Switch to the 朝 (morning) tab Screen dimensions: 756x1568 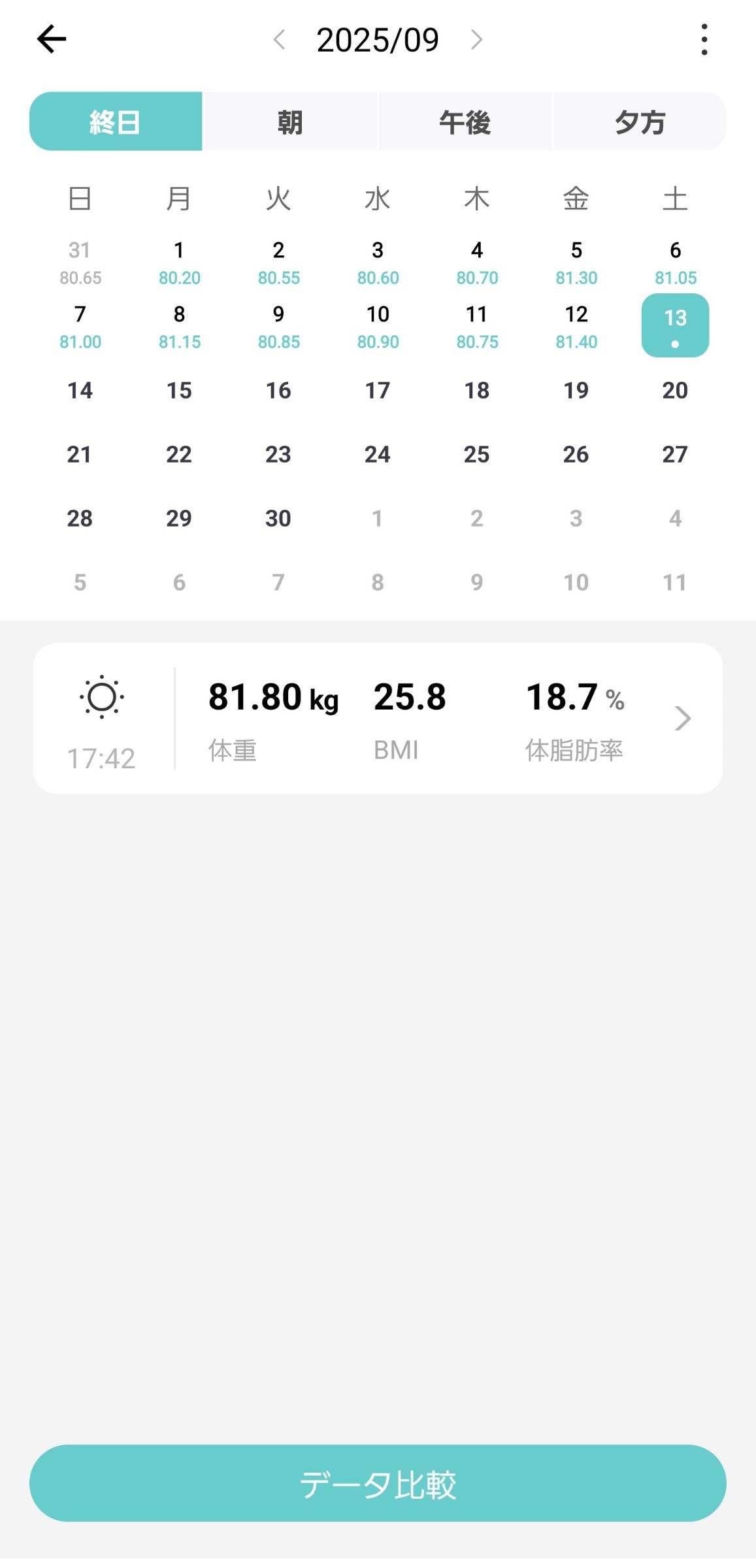290,122
